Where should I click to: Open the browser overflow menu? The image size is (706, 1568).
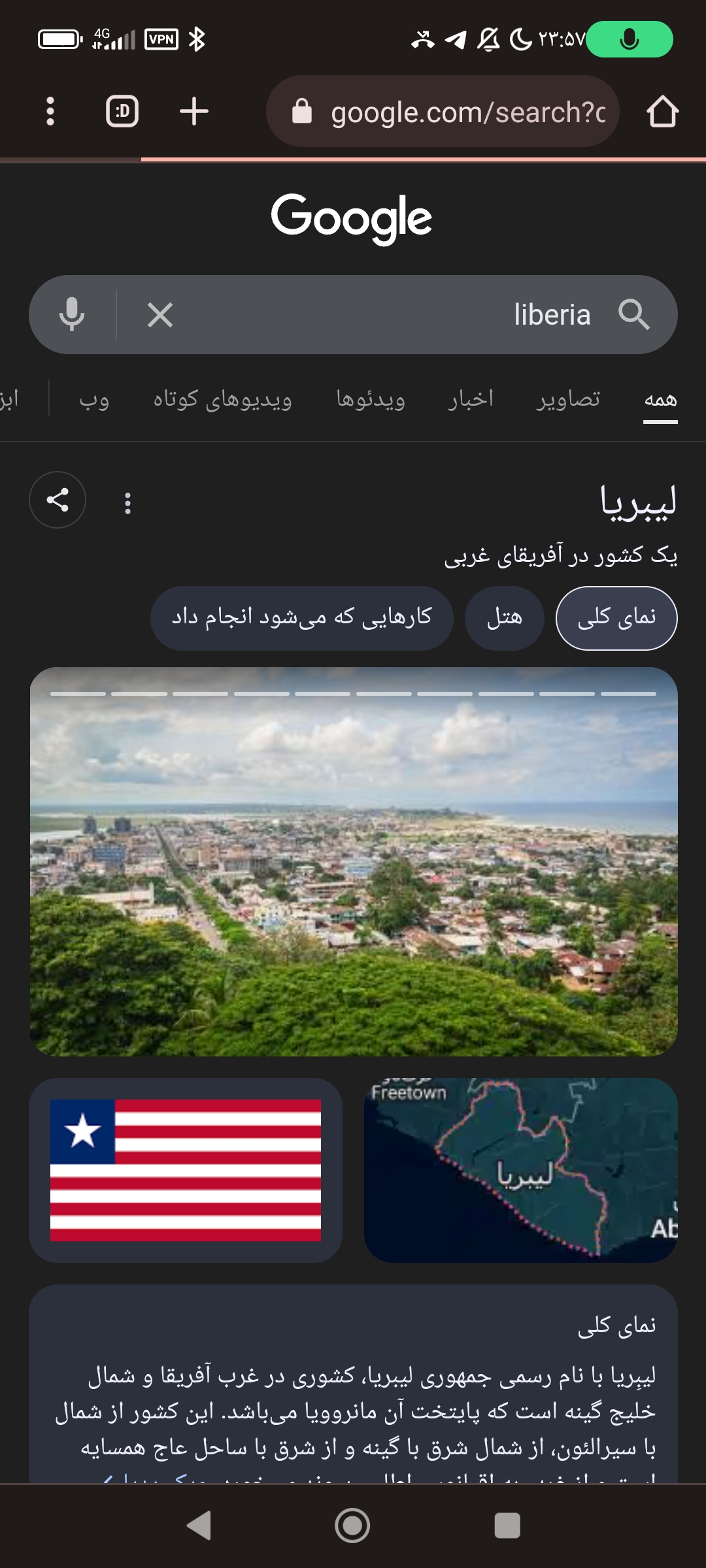[x=50, y=111]
